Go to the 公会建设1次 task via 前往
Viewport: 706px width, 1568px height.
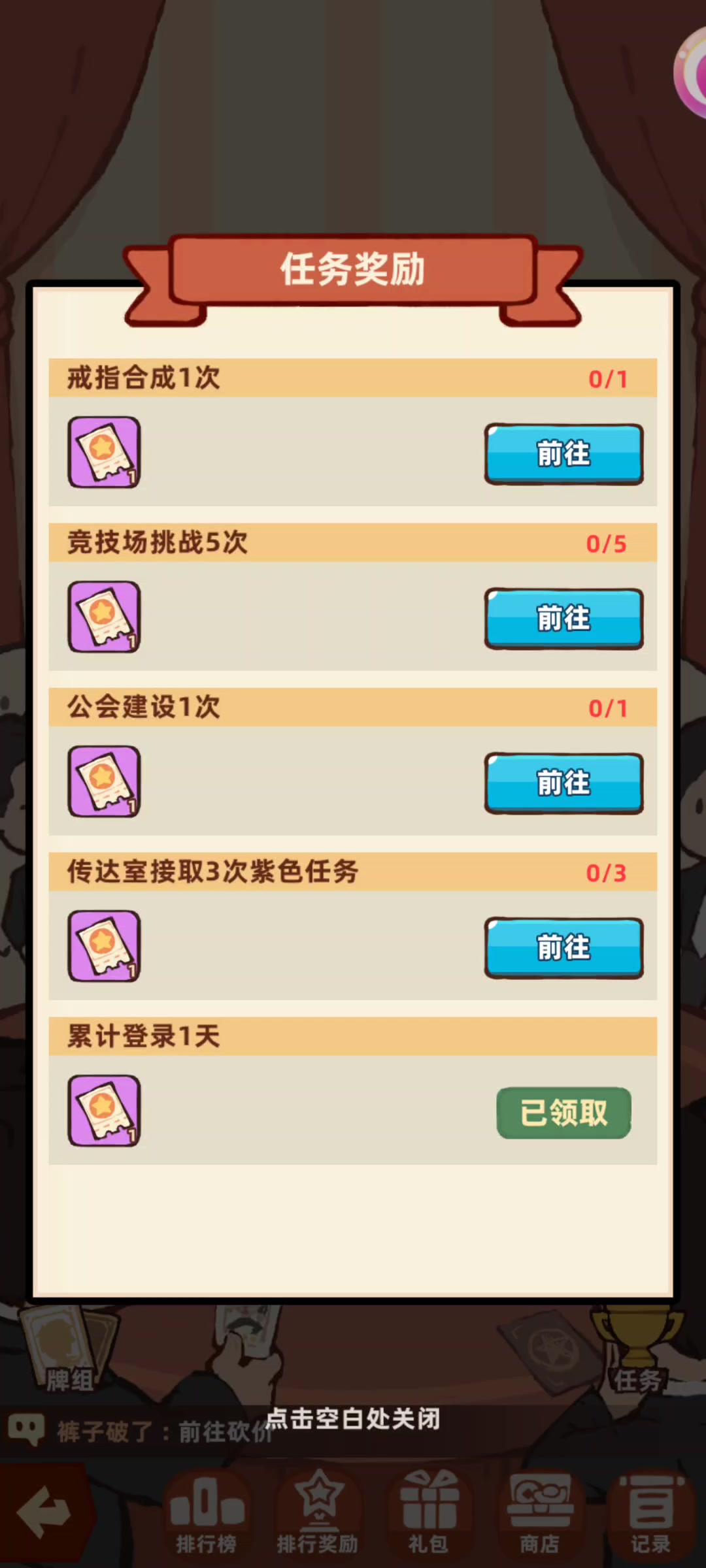[563, 783]
